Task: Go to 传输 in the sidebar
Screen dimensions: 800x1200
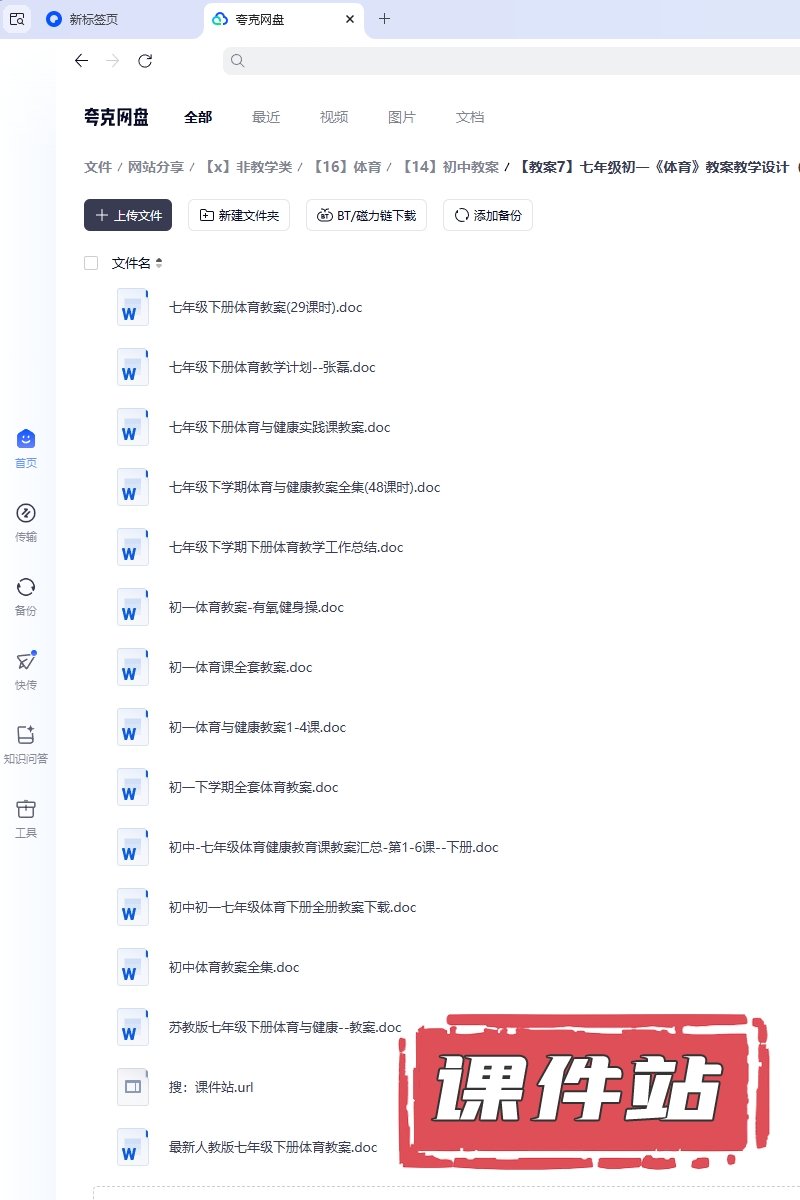Action: coord(26,522)
